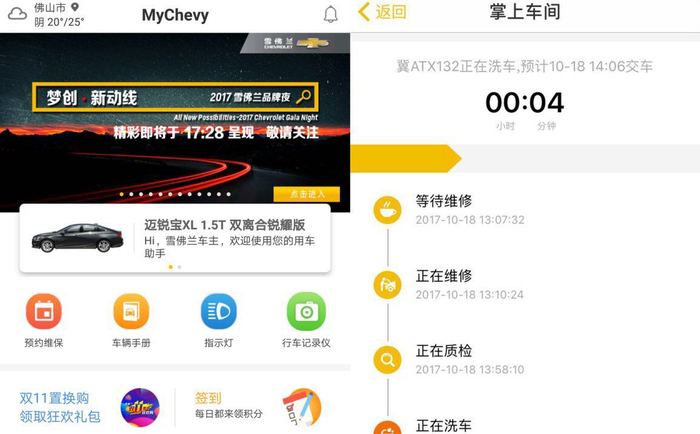
Task: Open the 车辆手册 vehicle manual
Action: [x=131, y=320]
